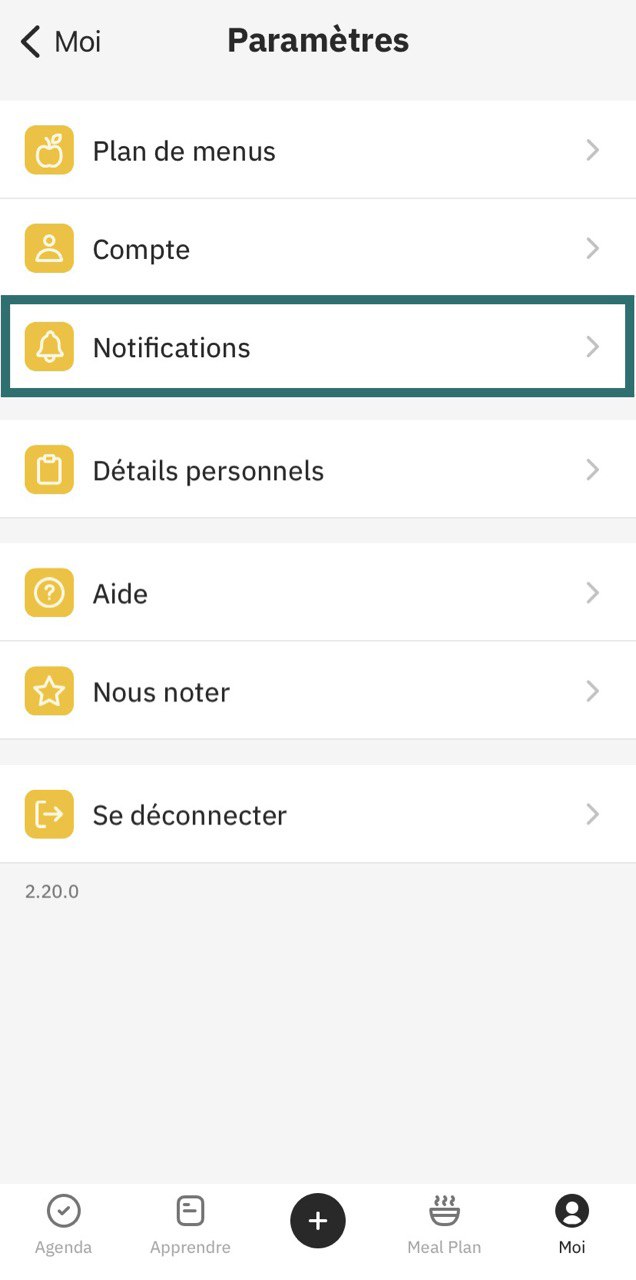Tap Se déconnecter to log out
Image resolution: width=636 pixels, height=1280 pixels.
point(318,815)
